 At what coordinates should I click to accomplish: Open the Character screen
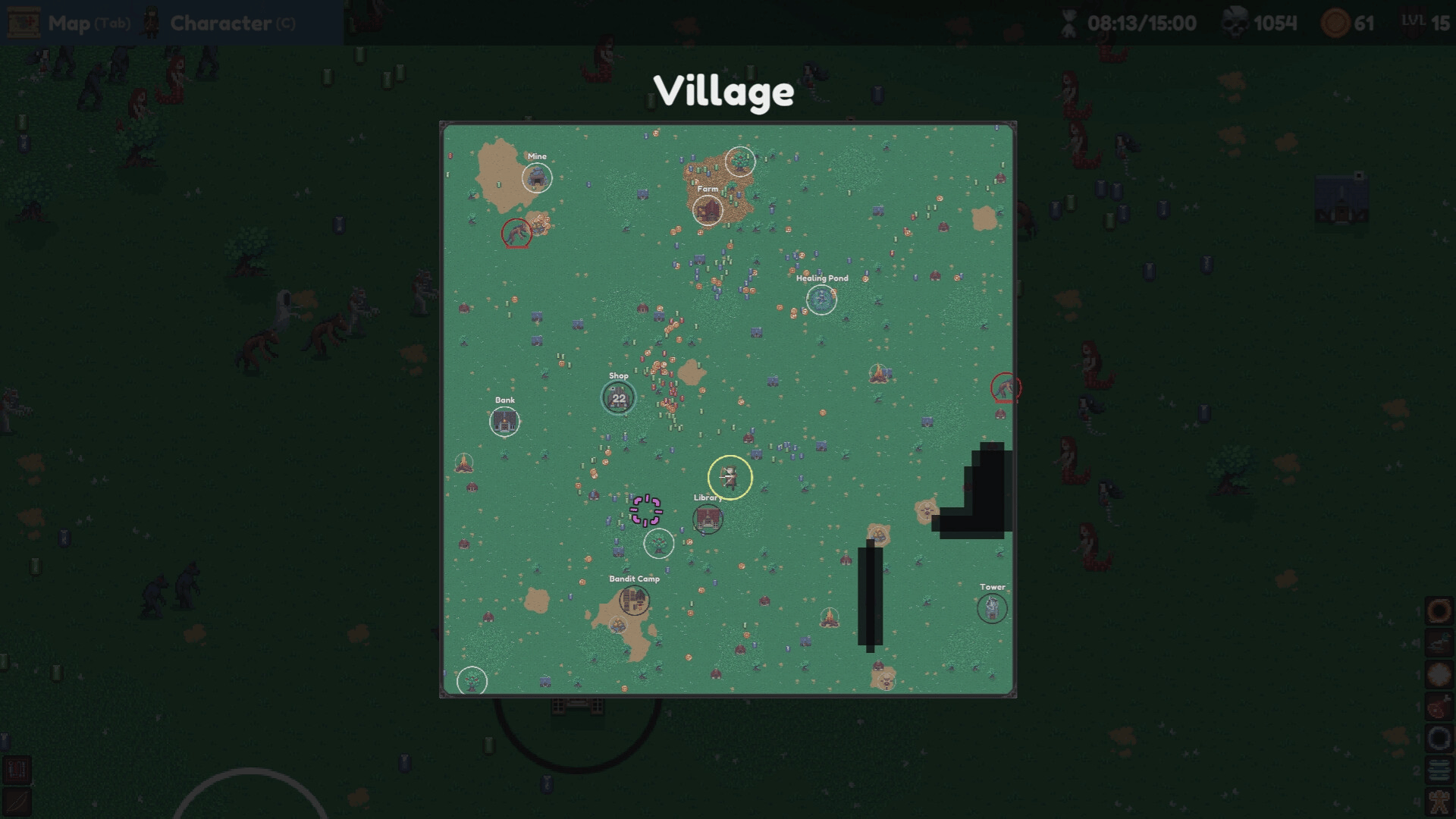(220, 24)
